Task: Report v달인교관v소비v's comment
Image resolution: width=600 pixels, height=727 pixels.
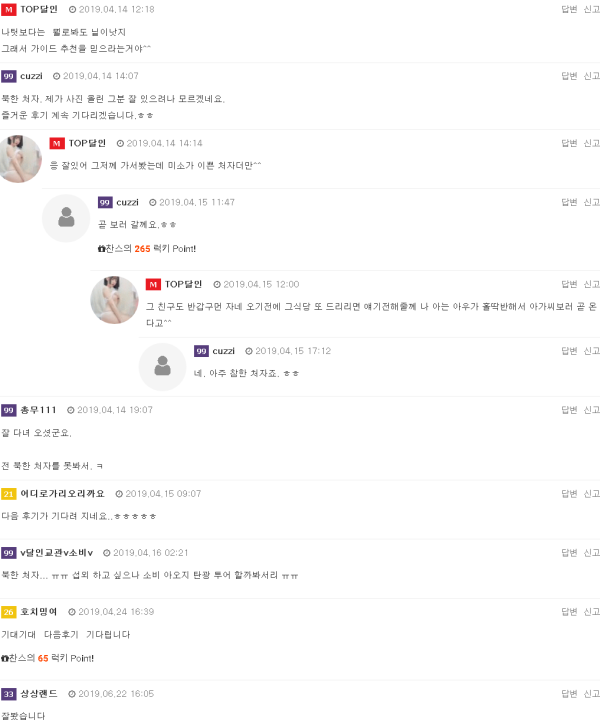Action: 592,552
